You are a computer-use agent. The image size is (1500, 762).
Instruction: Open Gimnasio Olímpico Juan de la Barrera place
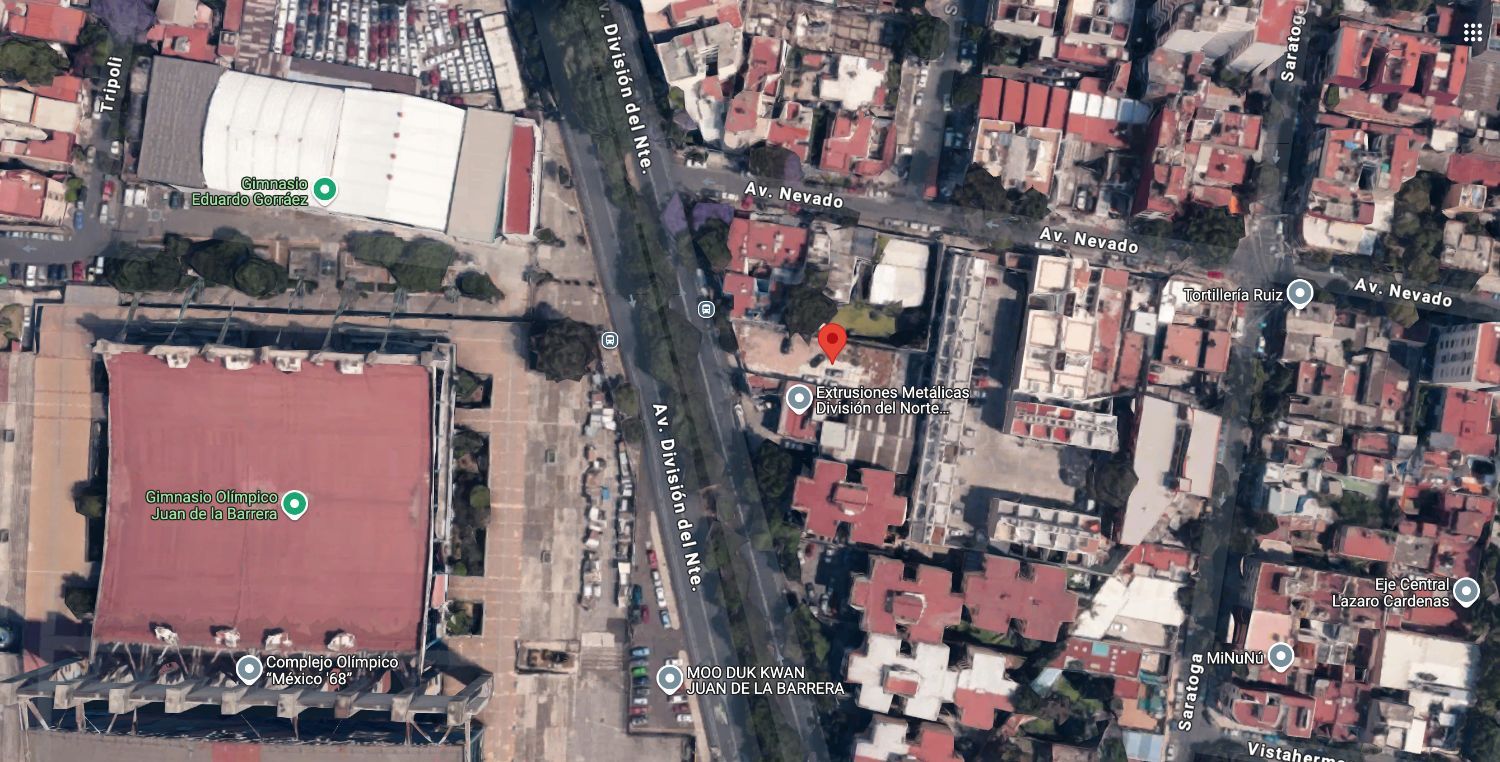pos(293,504)
